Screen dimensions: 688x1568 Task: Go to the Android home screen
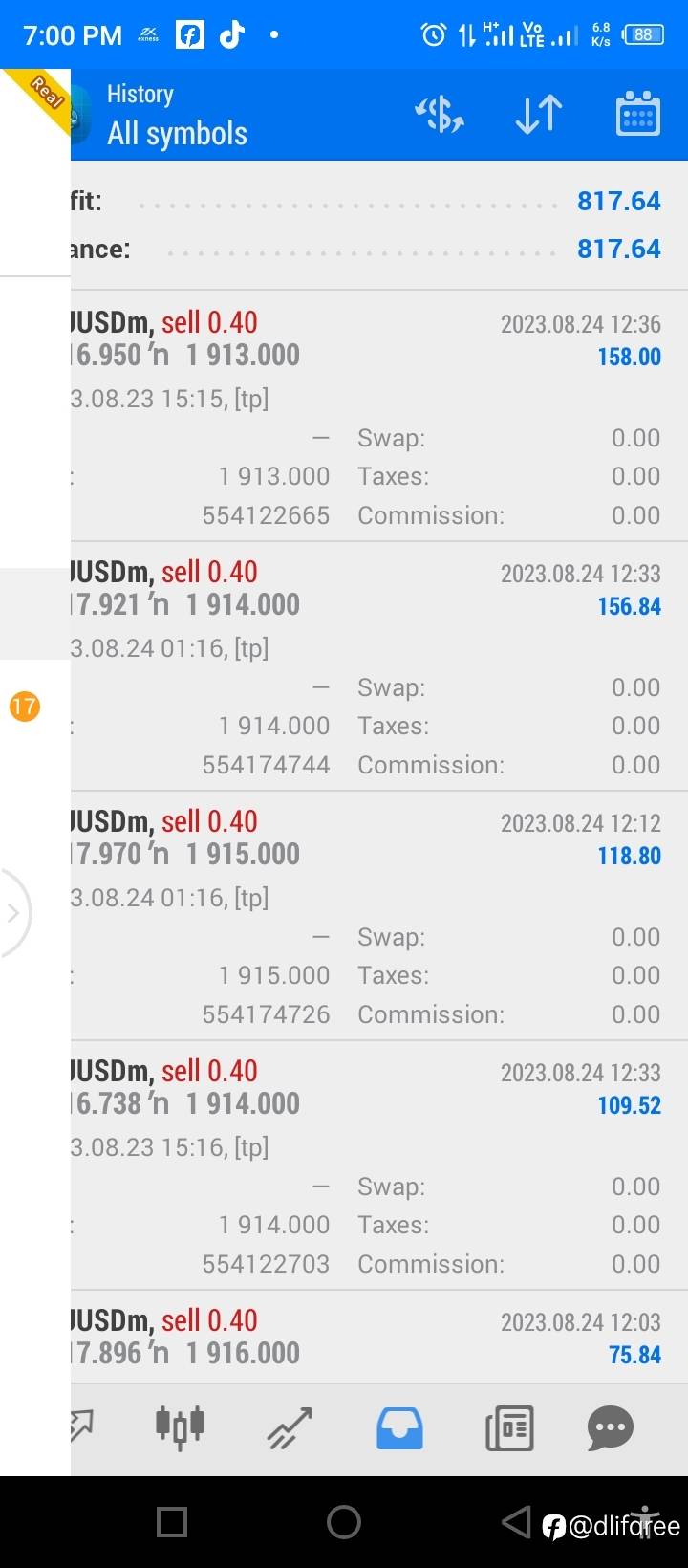[344, 1521]
